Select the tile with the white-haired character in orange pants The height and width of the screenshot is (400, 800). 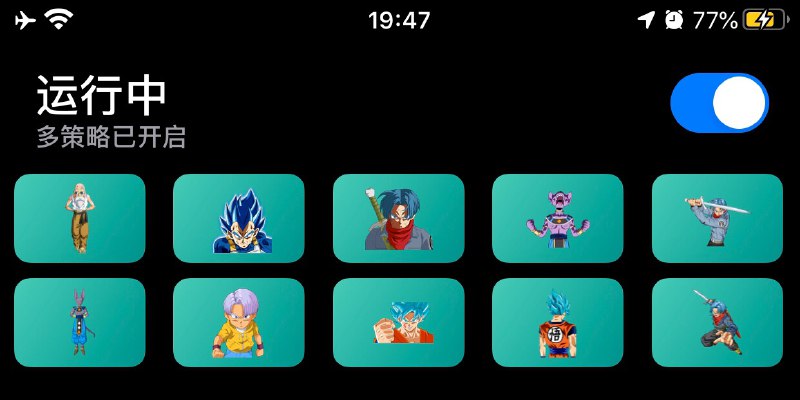coord(80,218)
